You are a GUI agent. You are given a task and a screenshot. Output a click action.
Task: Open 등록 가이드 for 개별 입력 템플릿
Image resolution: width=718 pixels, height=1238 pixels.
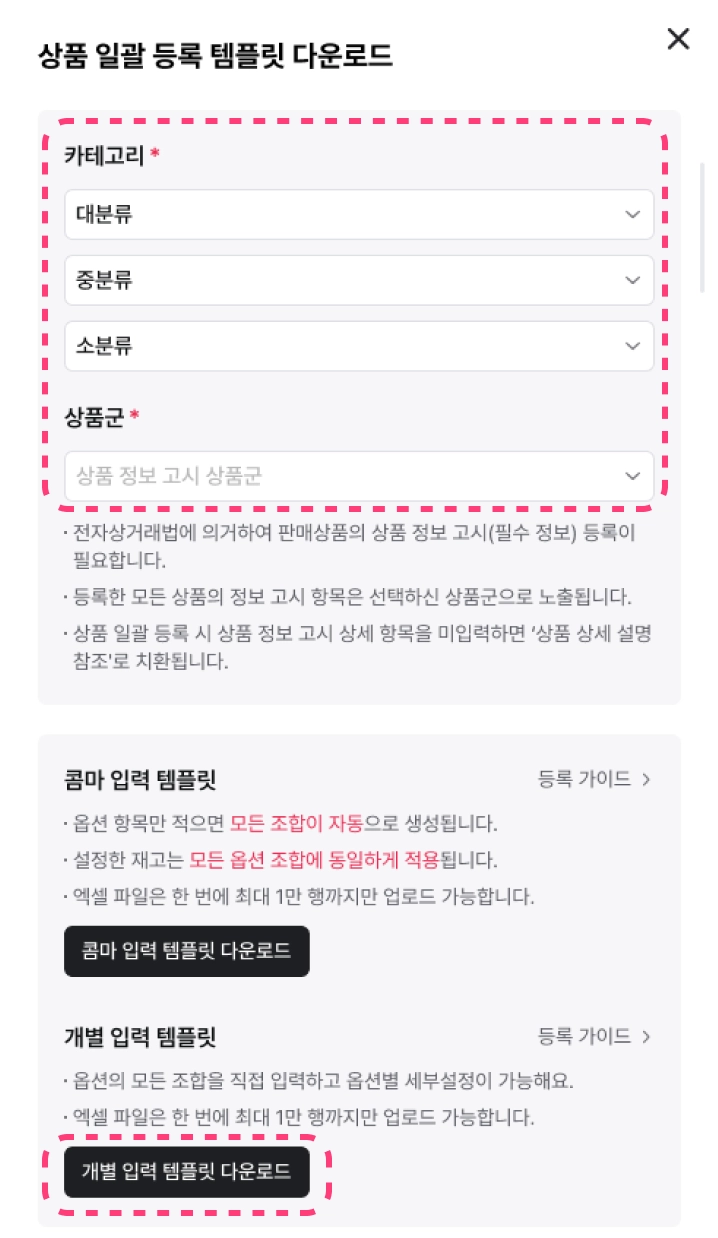point(594,1036)
